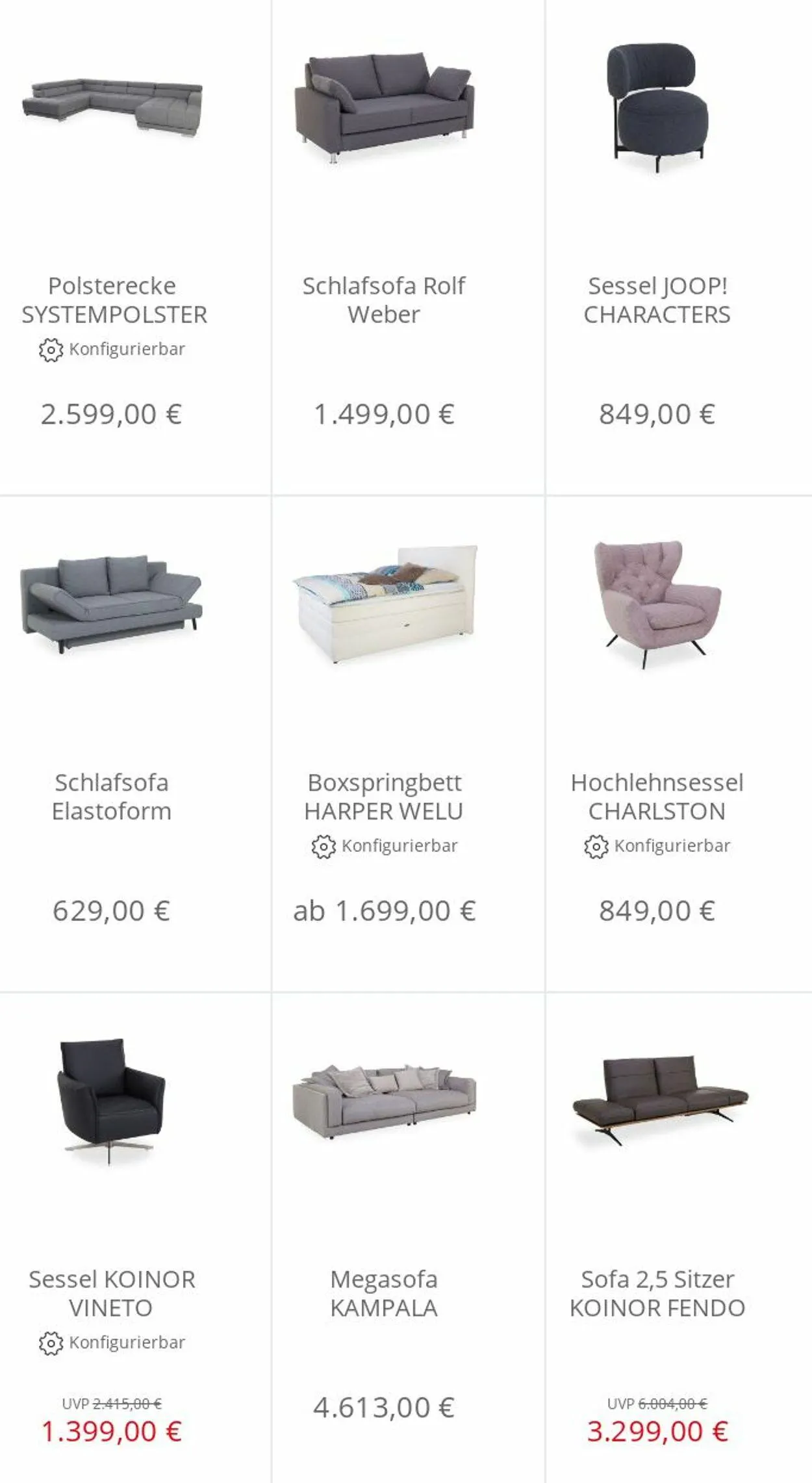
Task: Open the Schlafsofa Elastoform product card
Action: [111, 797]
